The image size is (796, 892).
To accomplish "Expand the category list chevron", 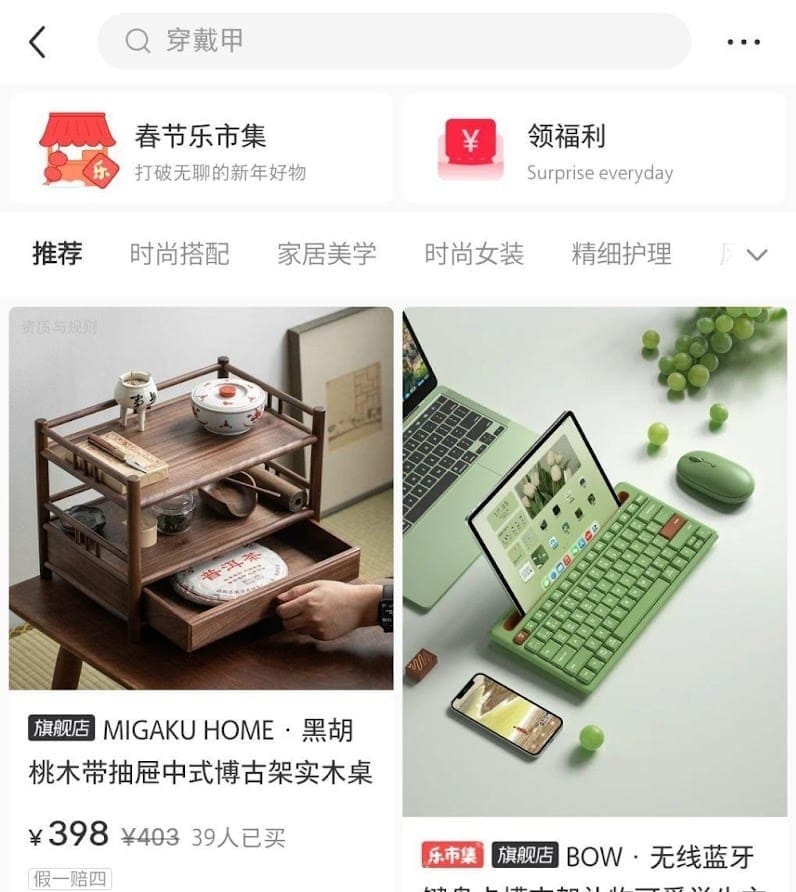I will tap(757, 254).
